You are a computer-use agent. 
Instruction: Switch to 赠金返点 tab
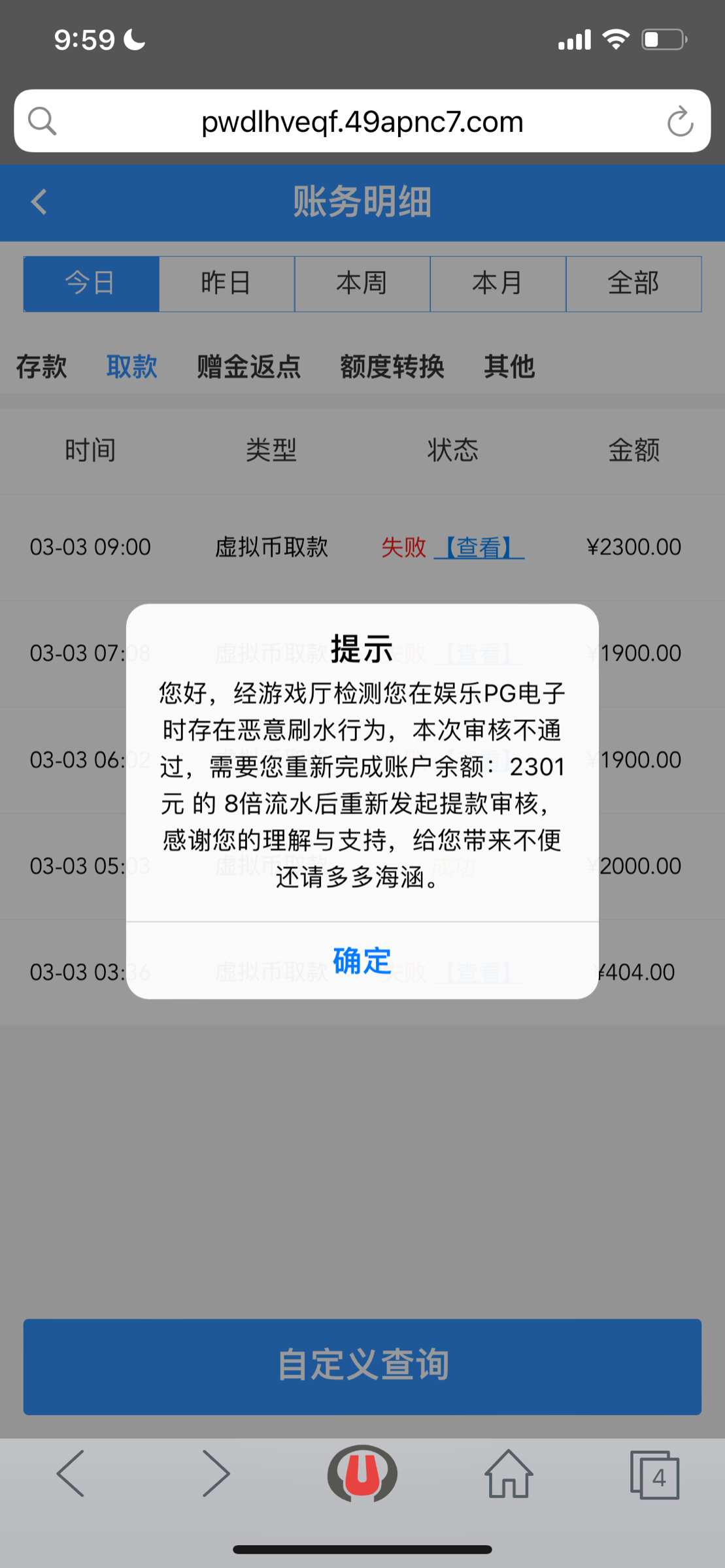click(x=248, y=367)
